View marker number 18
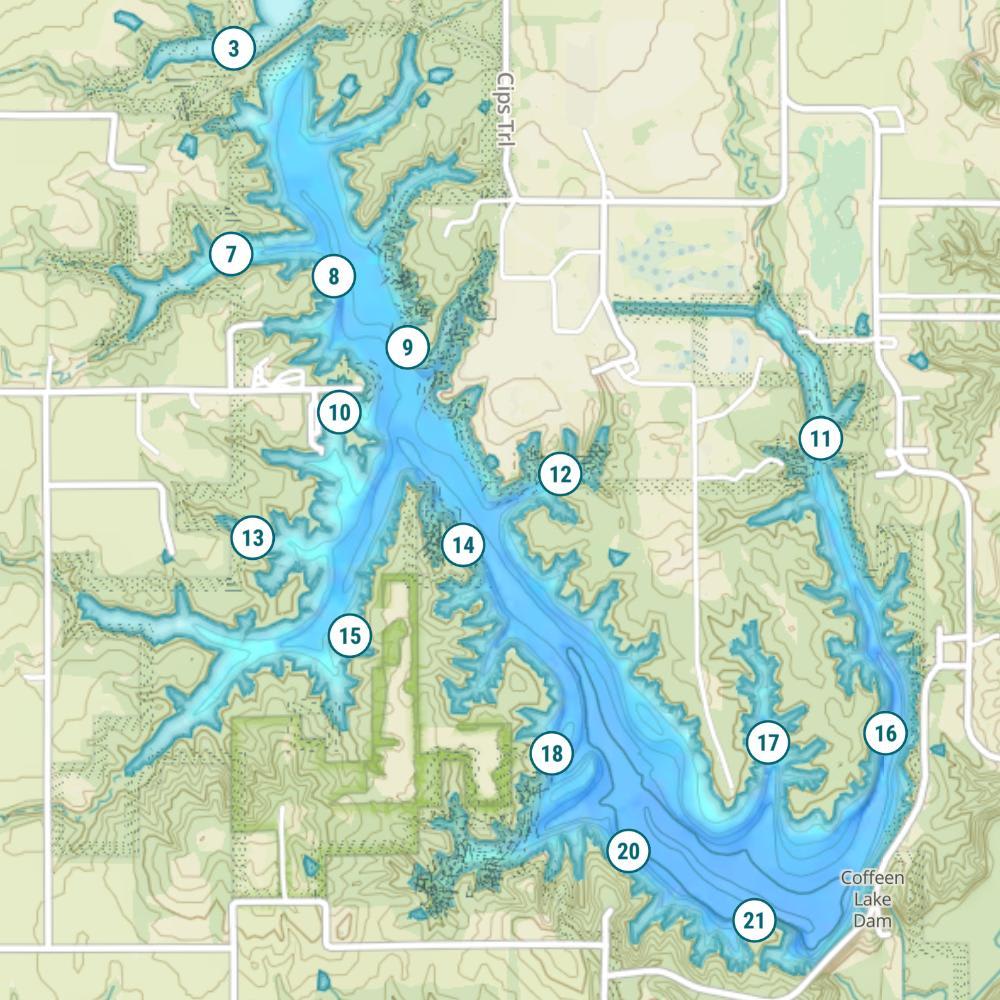1000x1000 pixels. (551, 753)
